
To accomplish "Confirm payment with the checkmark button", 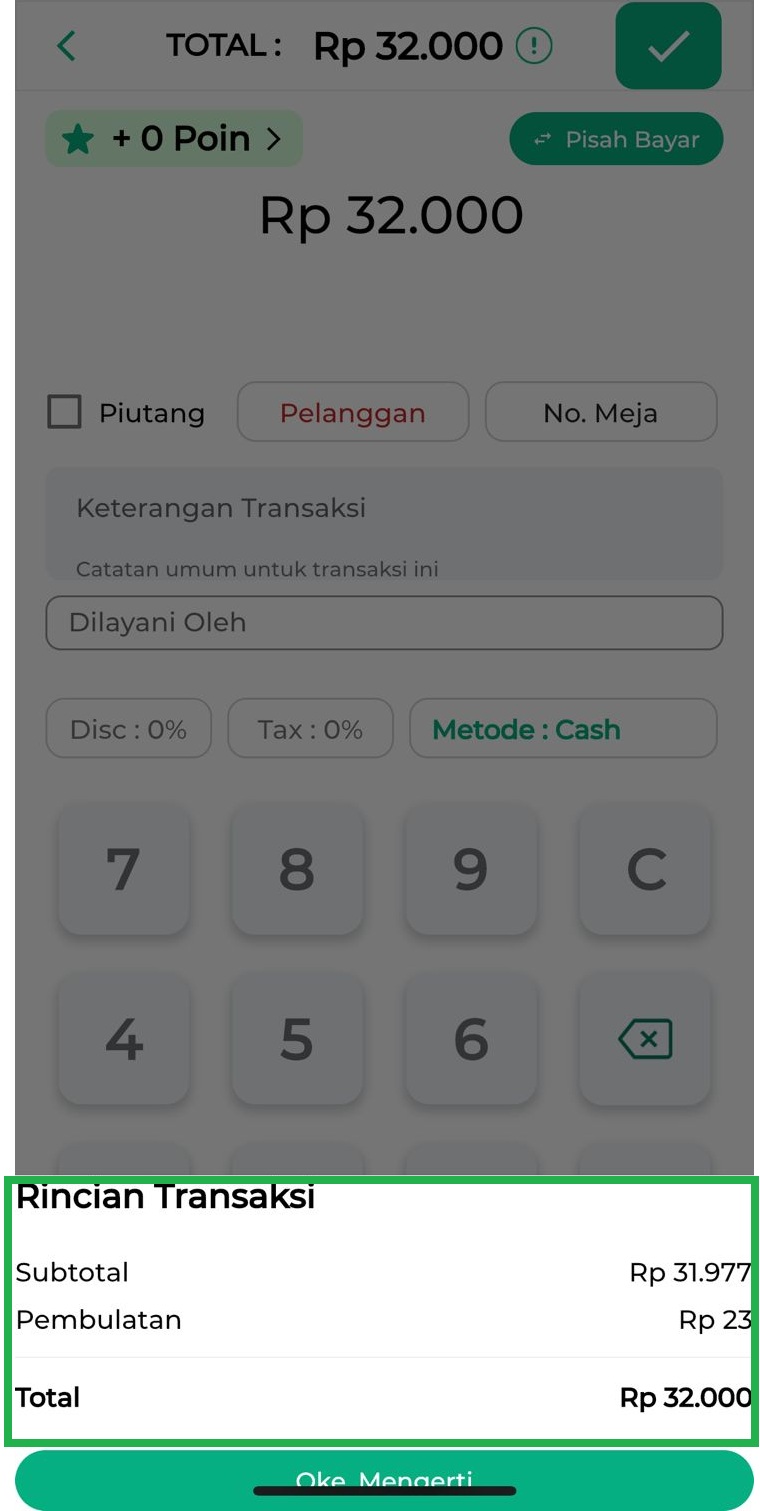I will pyautogui.click(x=668, y=46).
